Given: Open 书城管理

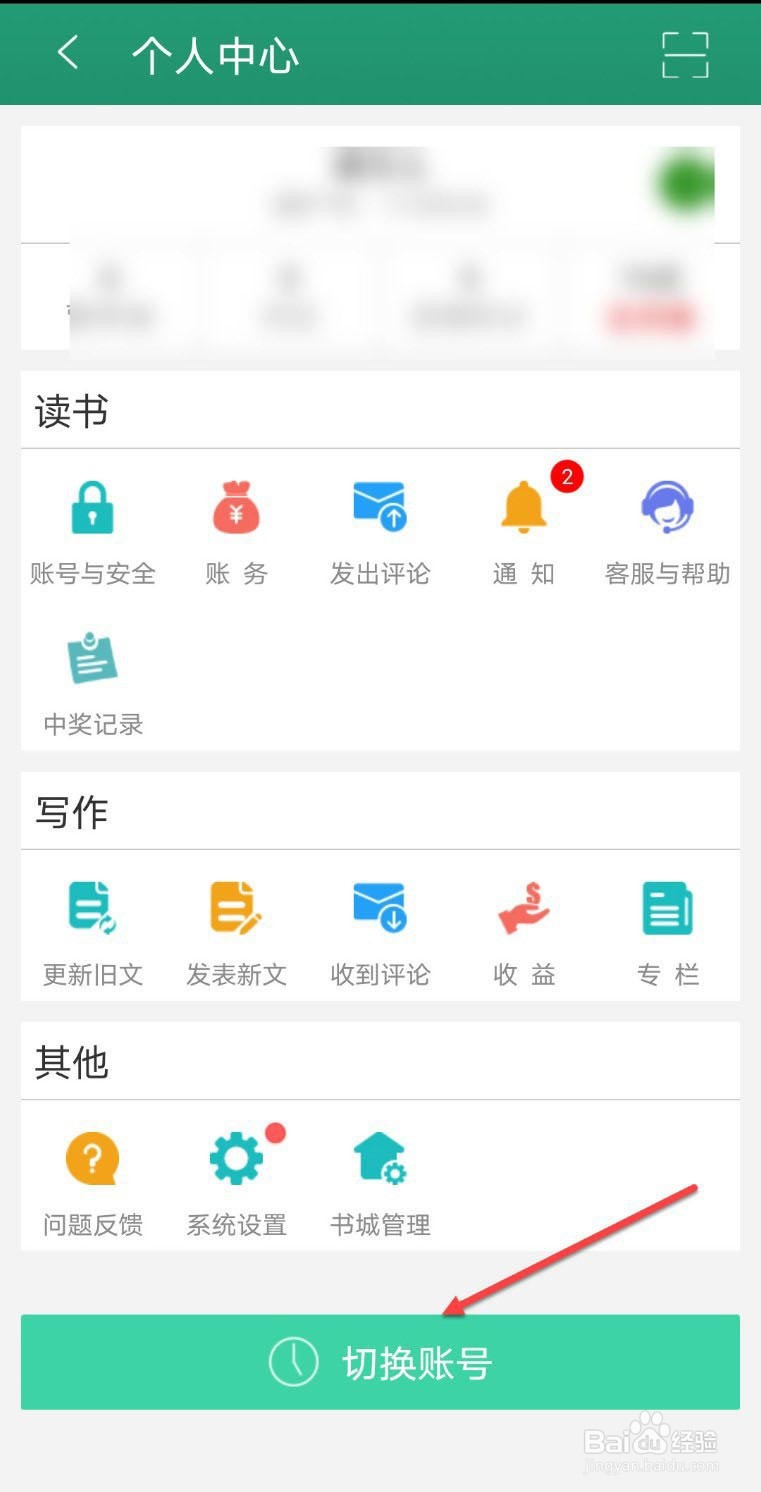Looking at the screenshot, I should pyautogui.click(x=380, y=1185).
